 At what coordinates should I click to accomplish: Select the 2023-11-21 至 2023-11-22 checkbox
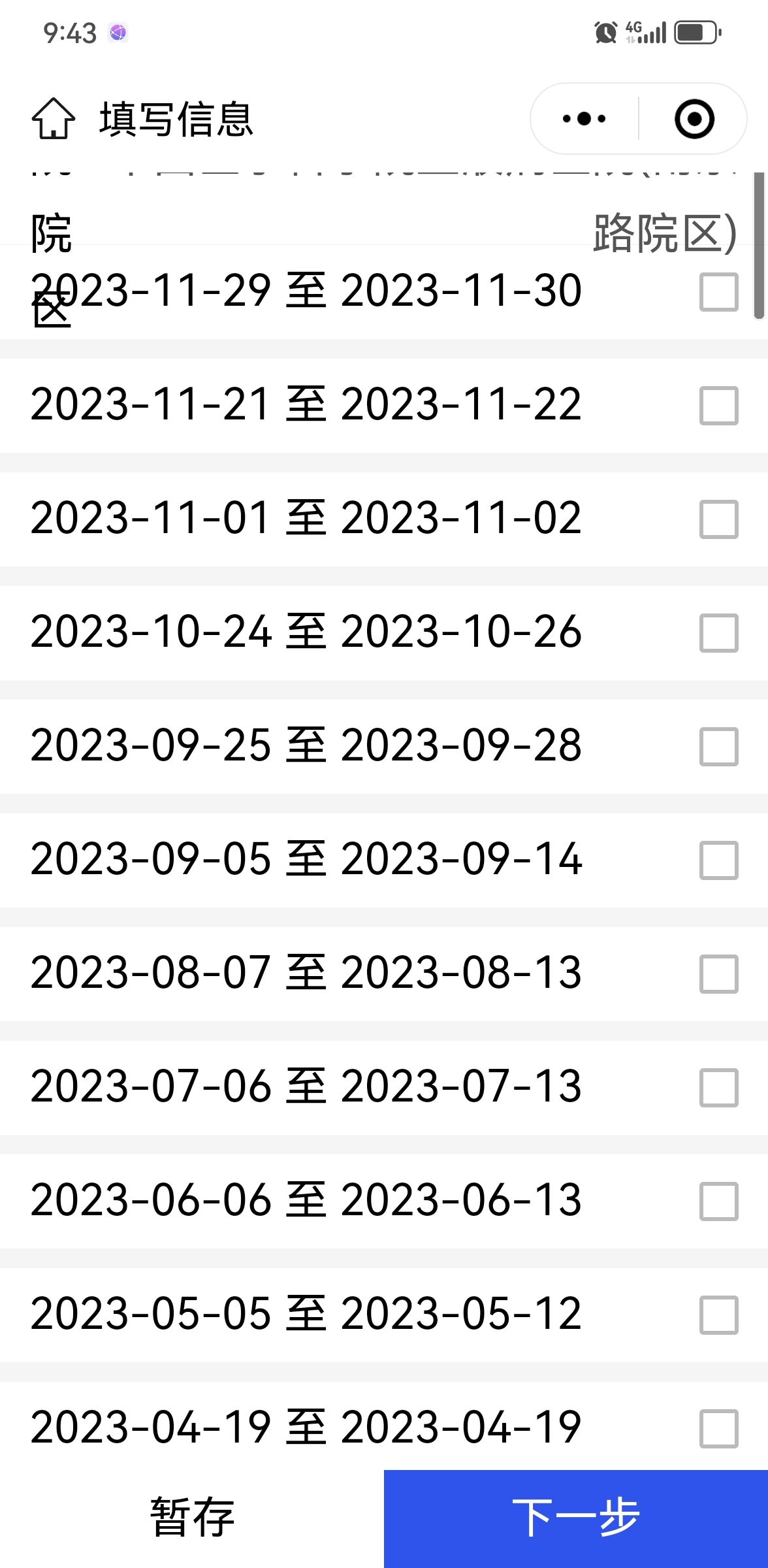(718, 405)
